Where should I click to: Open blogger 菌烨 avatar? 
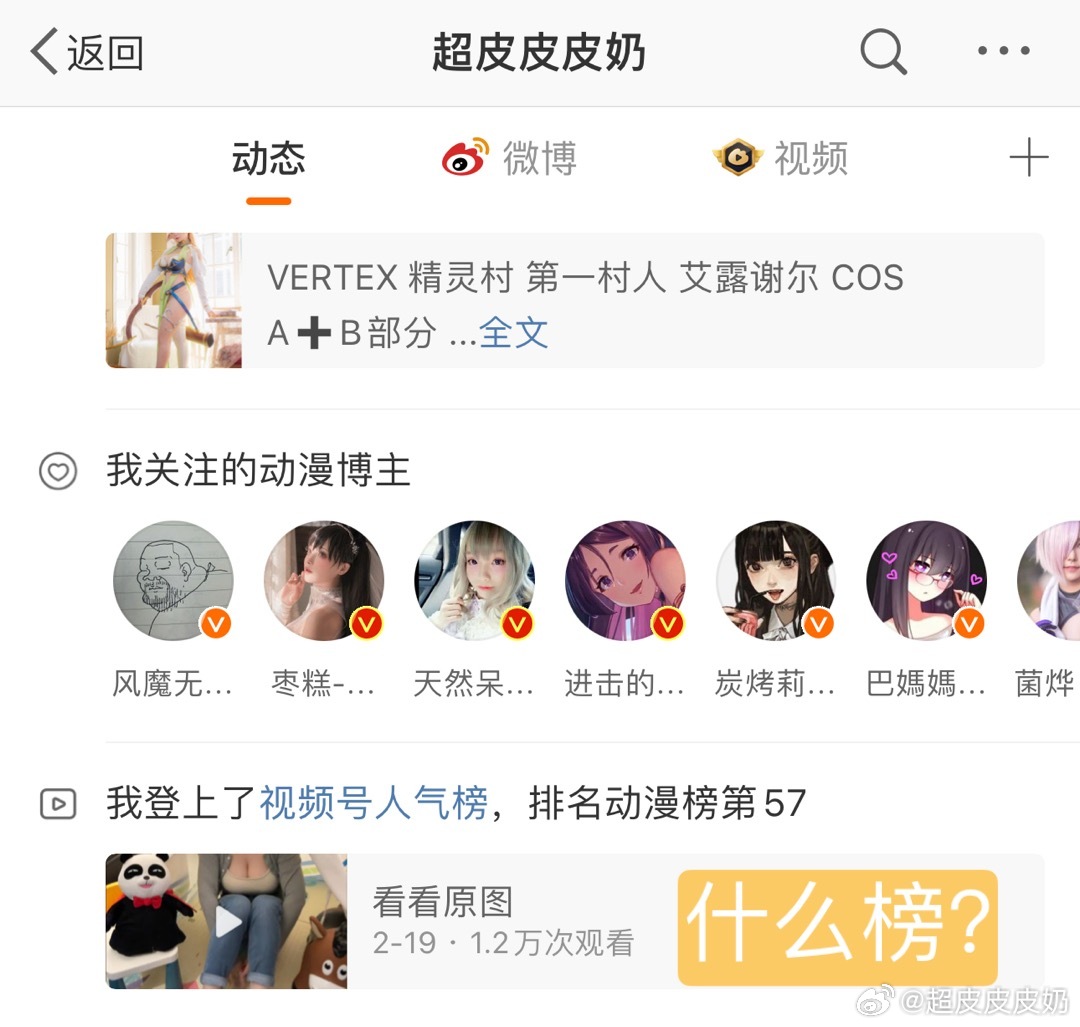[x=1050, y=580]
